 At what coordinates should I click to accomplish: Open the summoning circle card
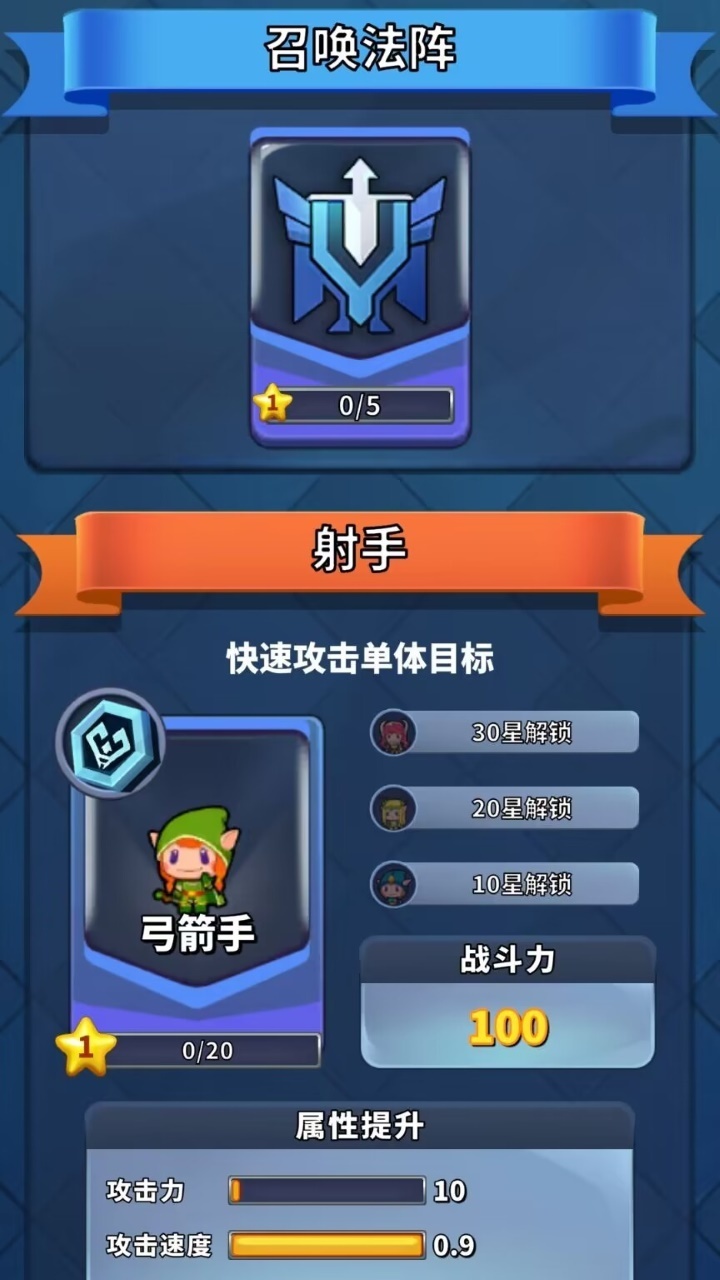tap(359, 285)
